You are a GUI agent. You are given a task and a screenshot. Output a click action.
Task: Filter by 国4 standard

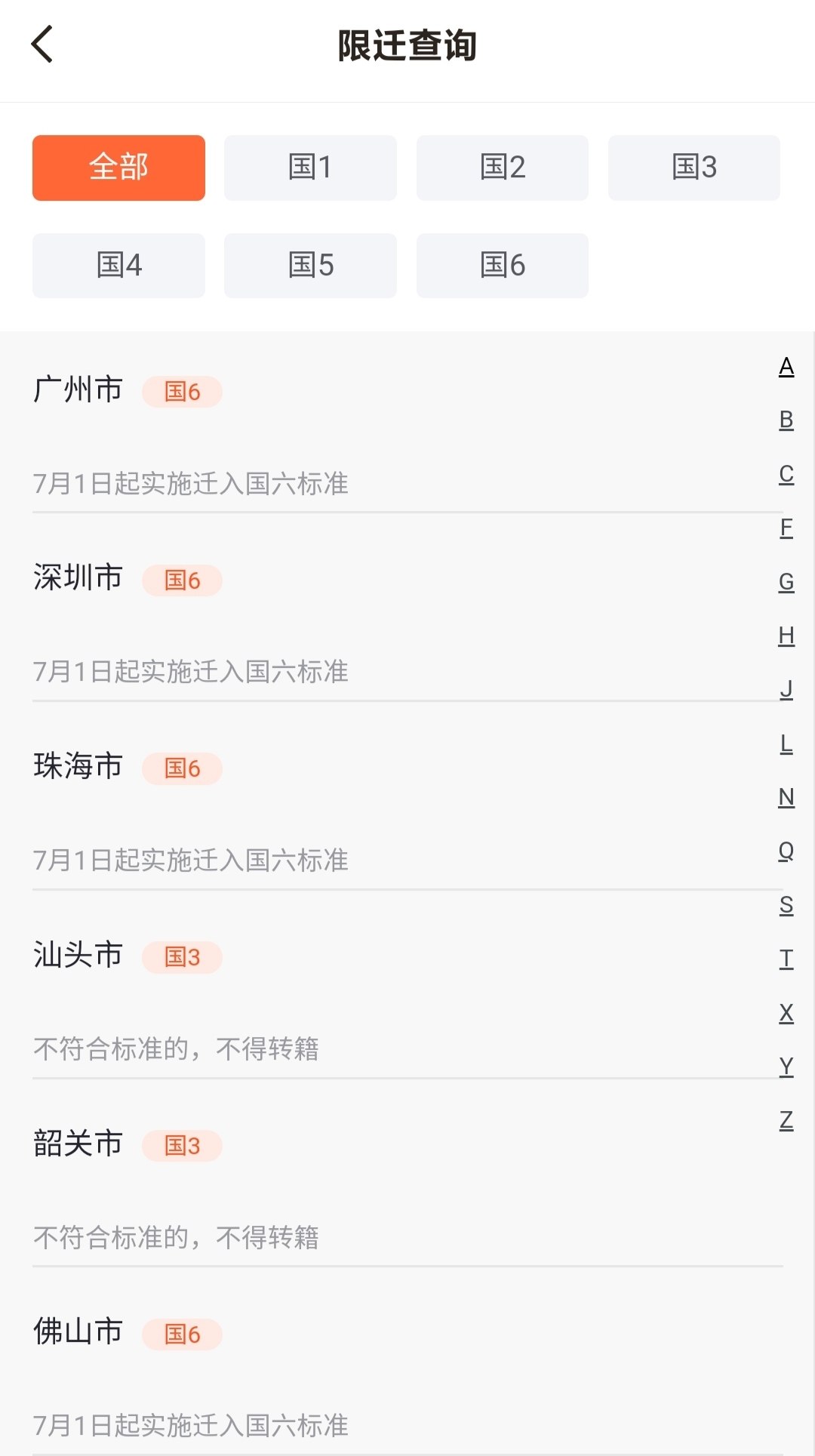click(118, 266)
